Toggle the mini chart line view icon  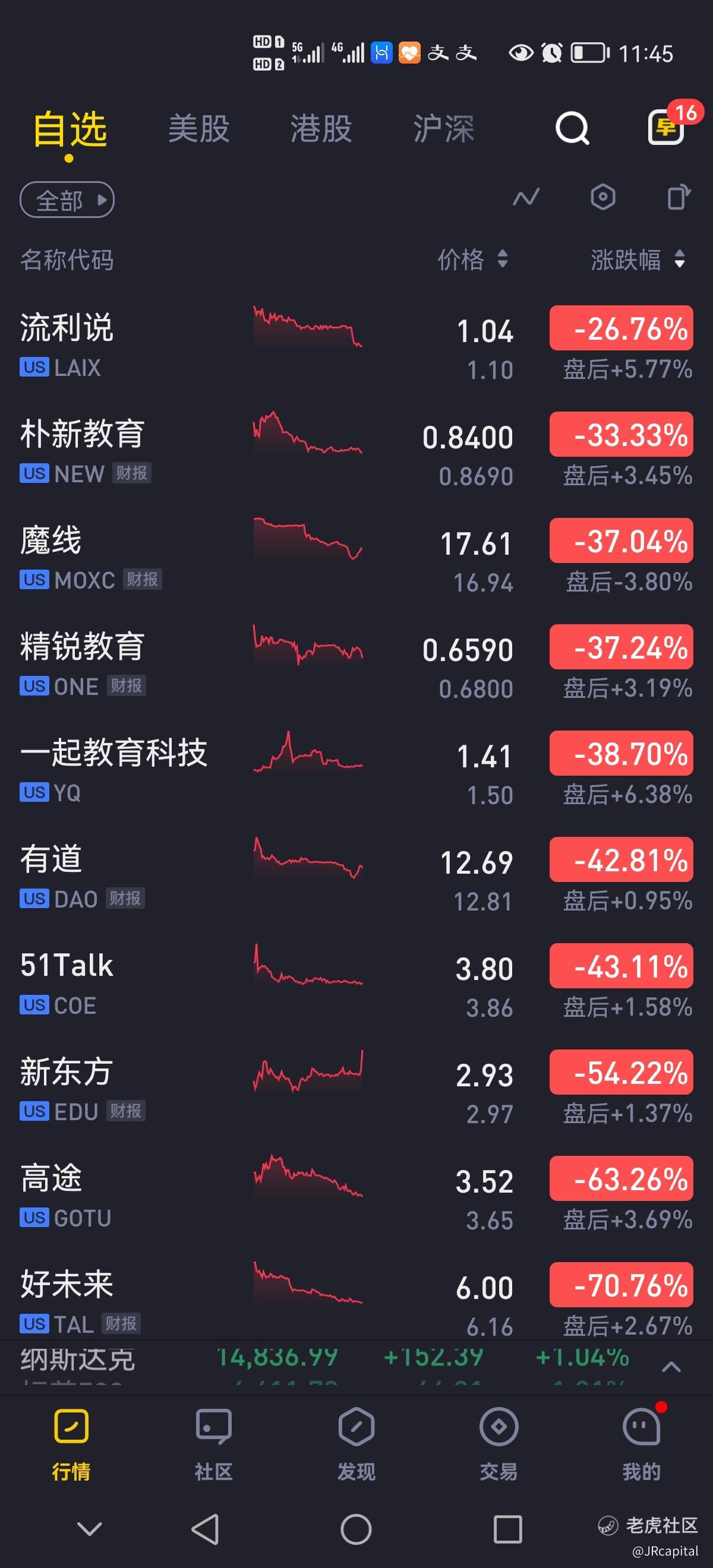[526, 198]
